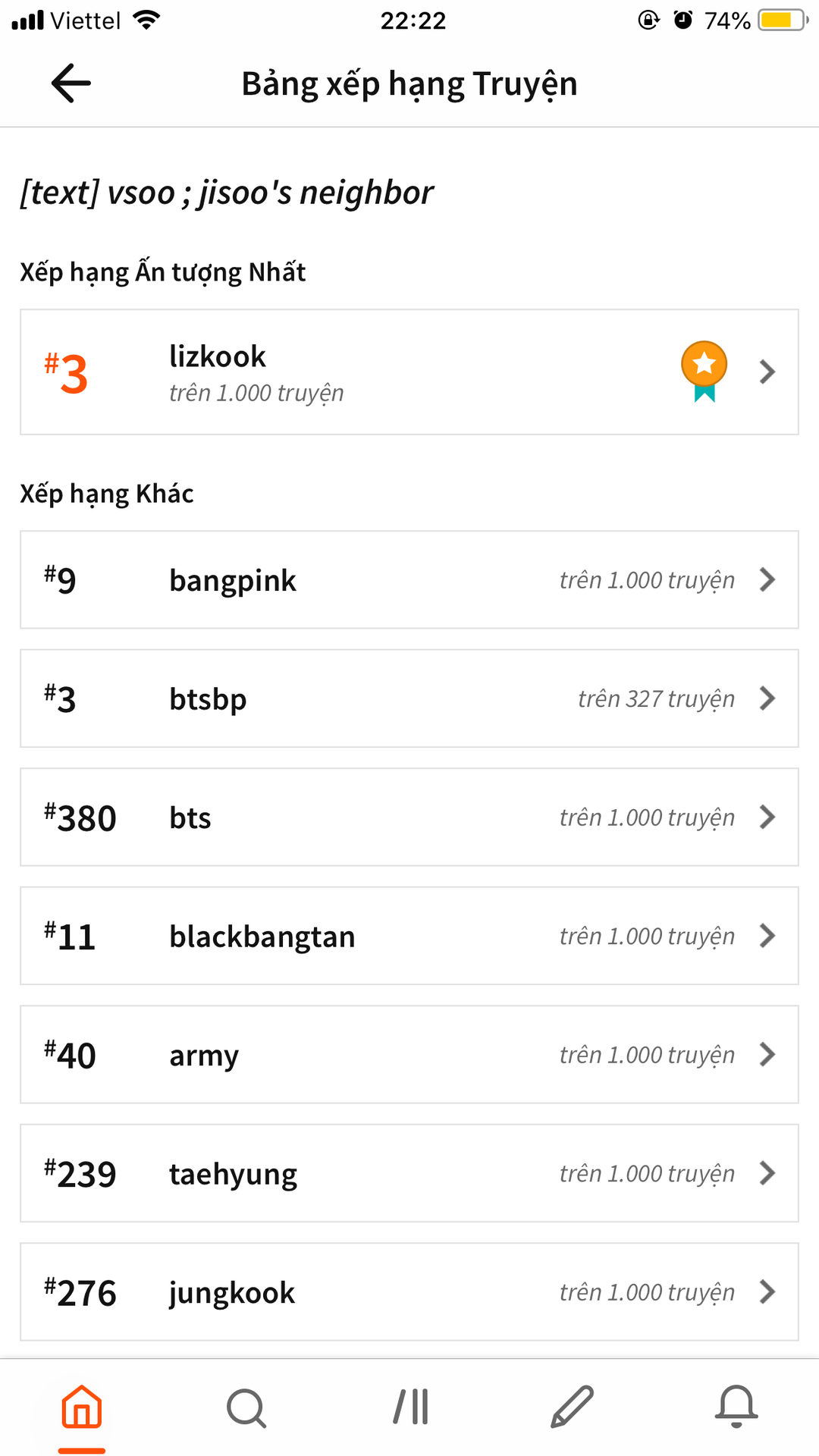819x1456 pixels.
Task: Switch to the Library tab
Action: click(x=411, y=1407)
